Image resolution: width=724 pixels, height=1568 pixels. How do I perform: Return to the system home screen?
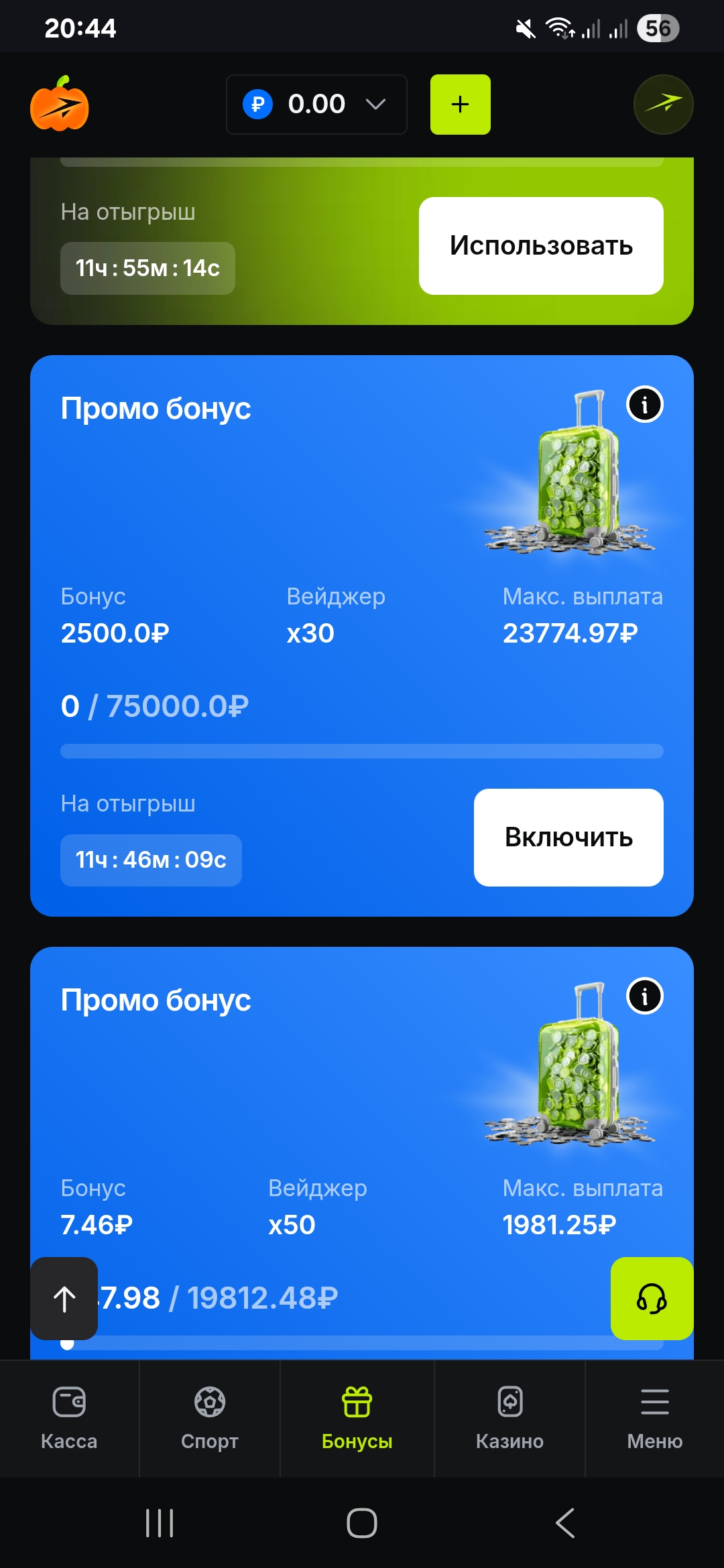(x=362, y=1523)
